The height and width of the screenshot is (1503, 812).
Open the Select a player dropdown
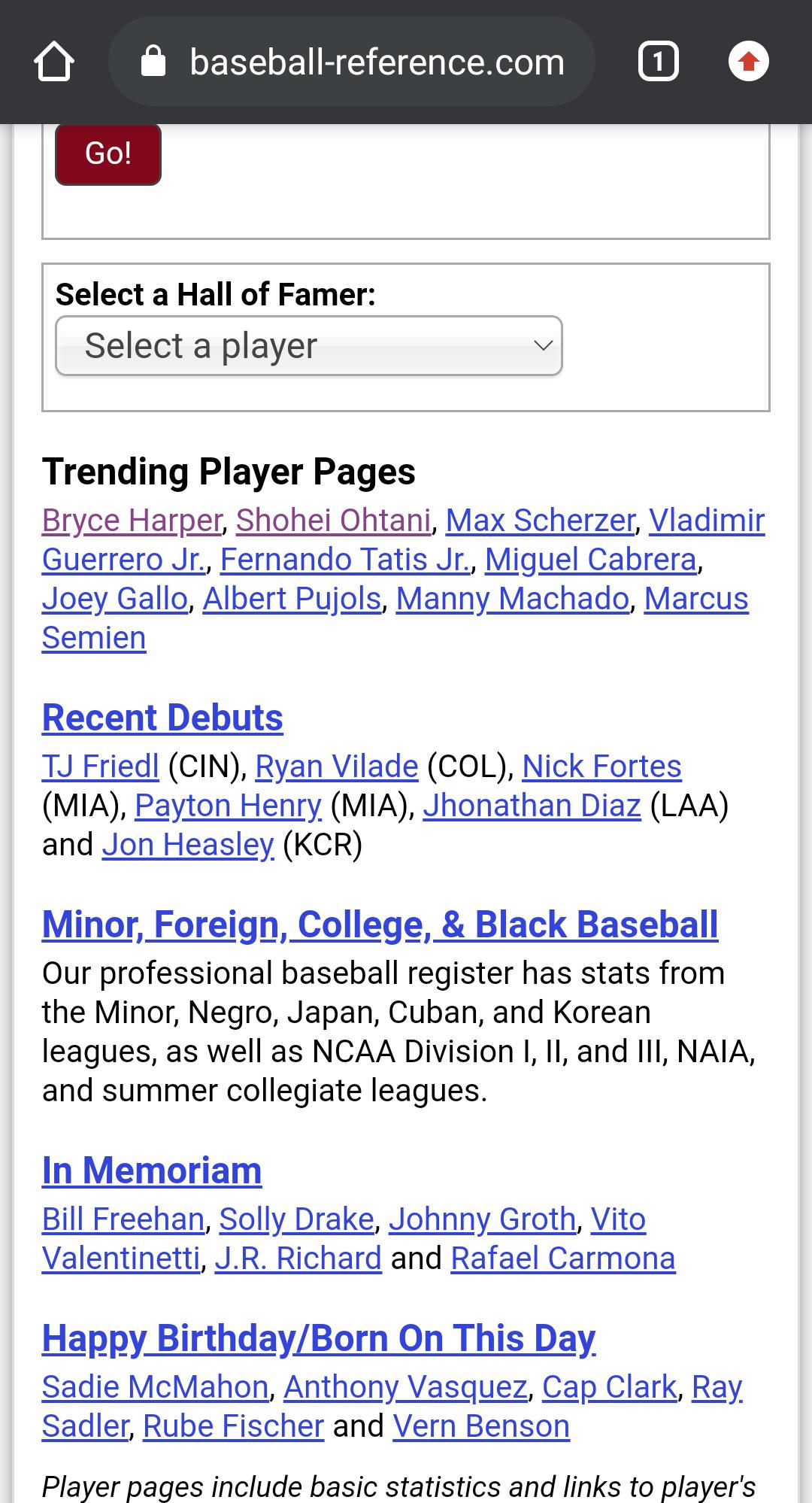click(x=308, y=345)
